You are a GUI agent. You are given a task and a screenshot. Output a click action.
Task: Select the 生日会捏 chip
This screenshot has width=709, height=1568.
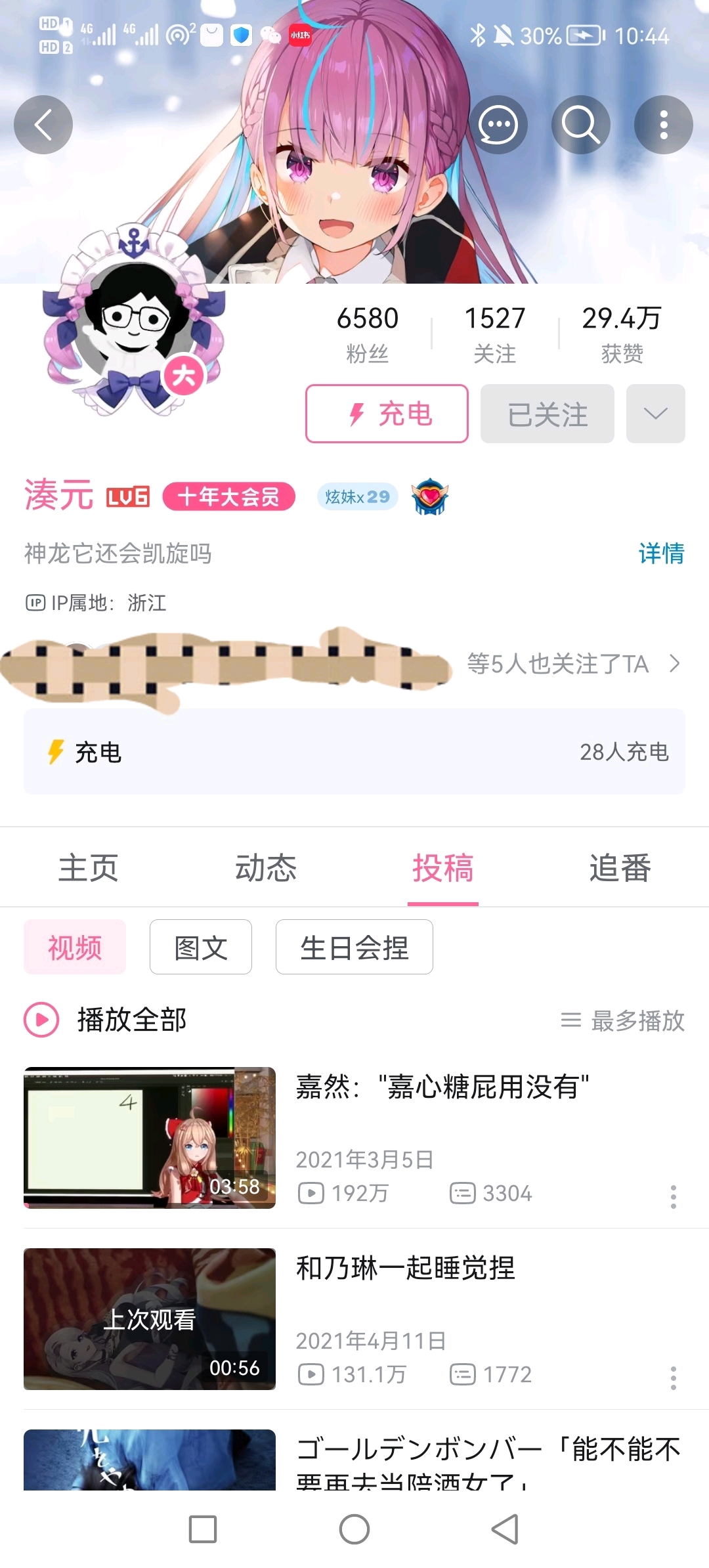coord(354,947)
